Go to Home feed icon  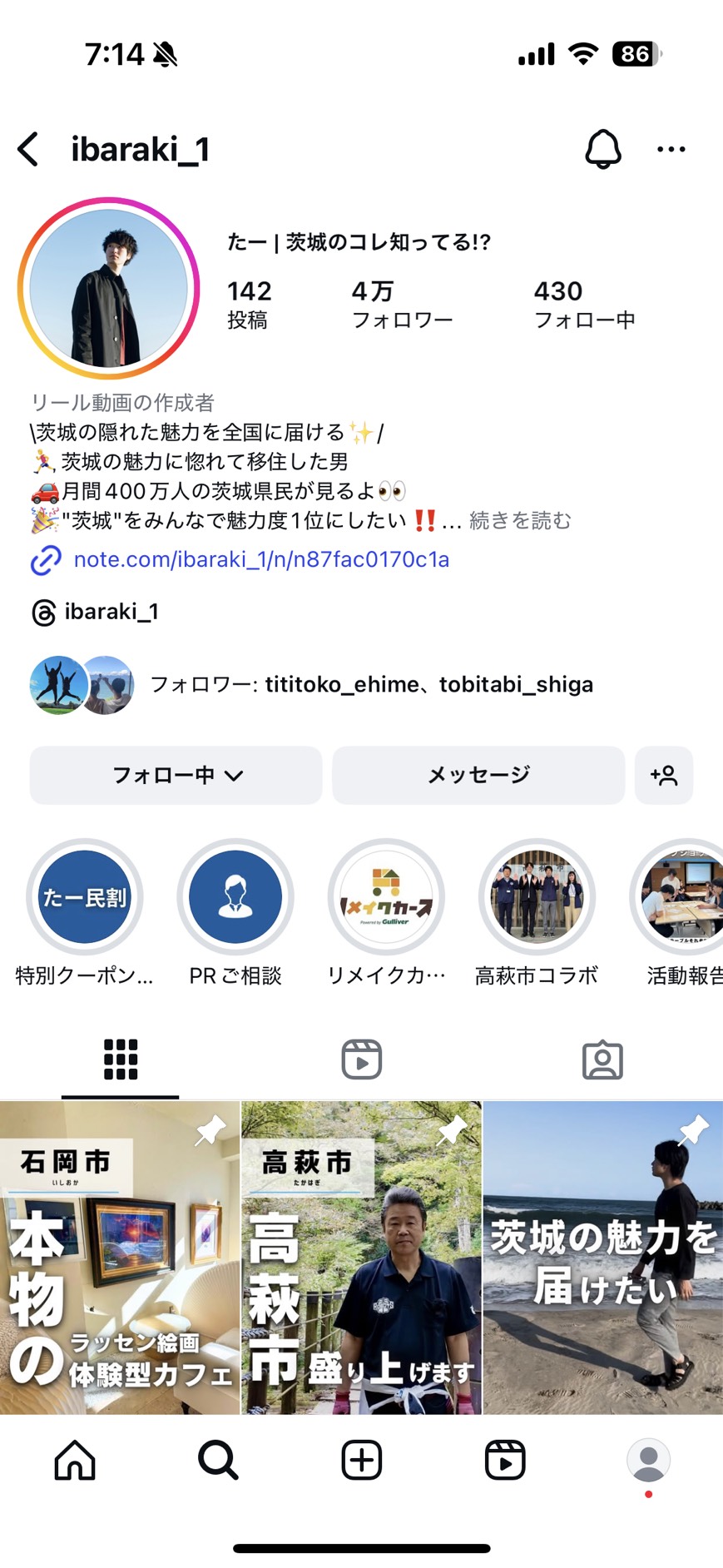click(74, 1459)
